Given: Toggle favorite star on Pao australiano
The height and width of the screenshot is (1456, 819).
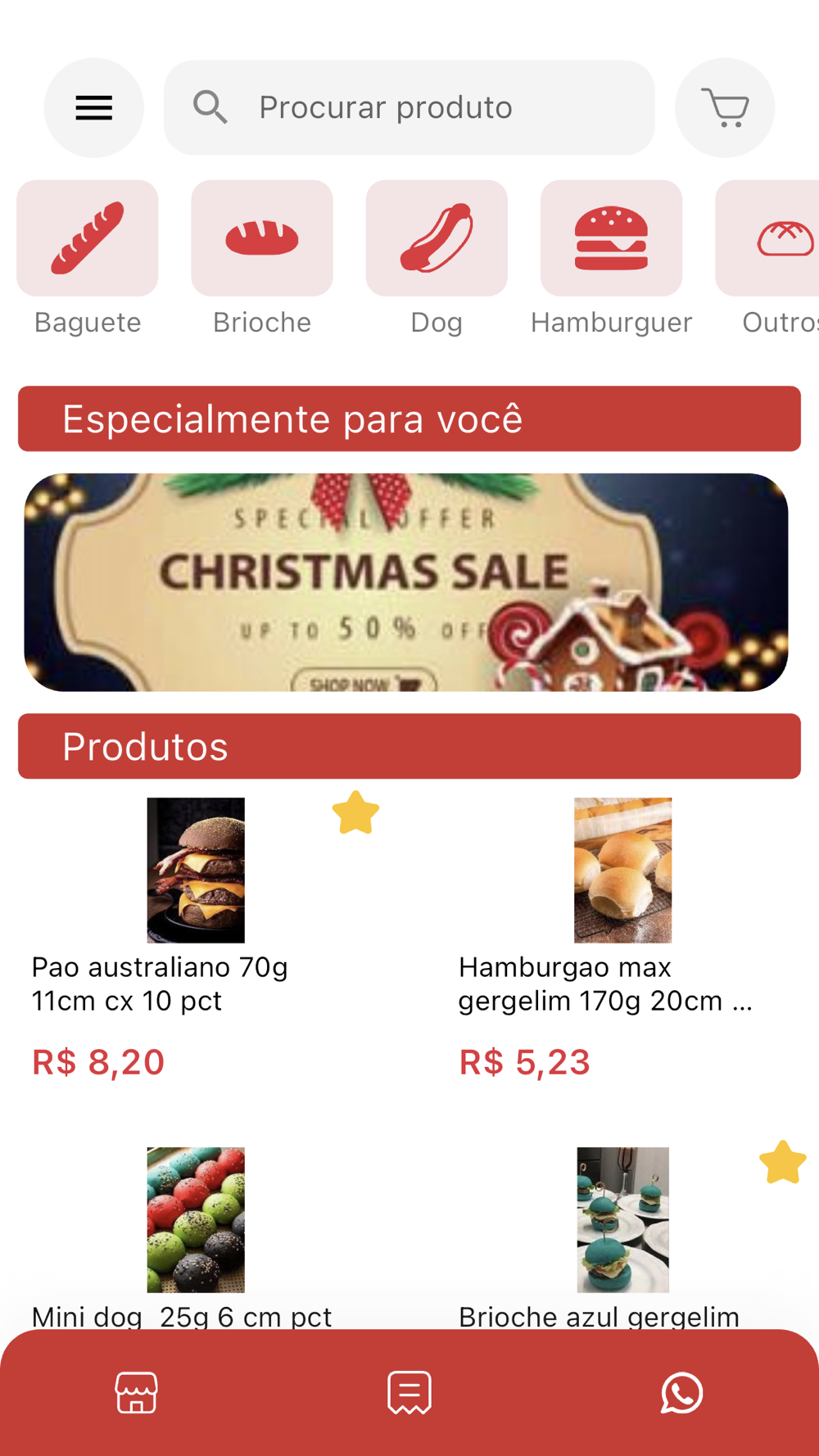Looking at the screenshot, I should click(x=355, y=813).
